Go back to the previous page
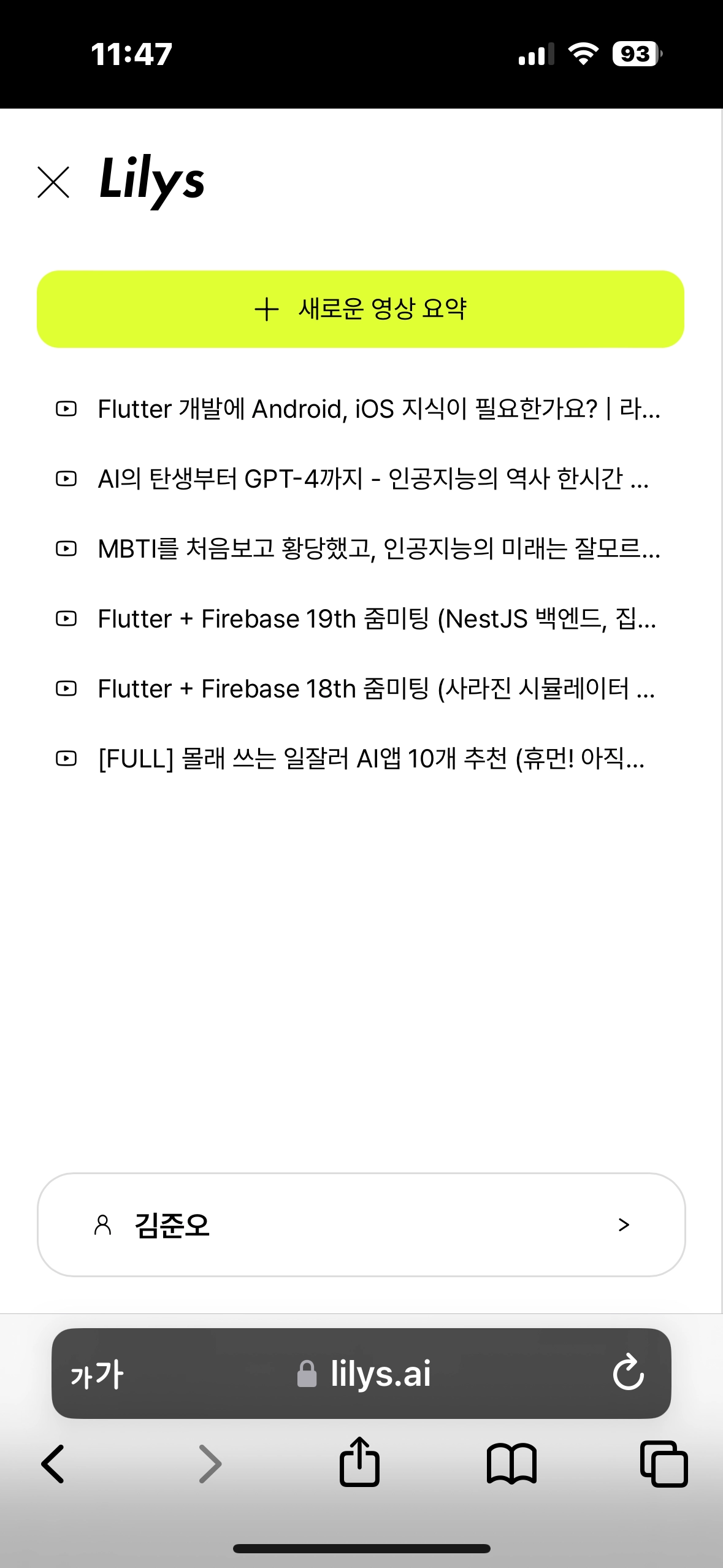Viewport: 723px width, 1568px height. coord(53,1464)
